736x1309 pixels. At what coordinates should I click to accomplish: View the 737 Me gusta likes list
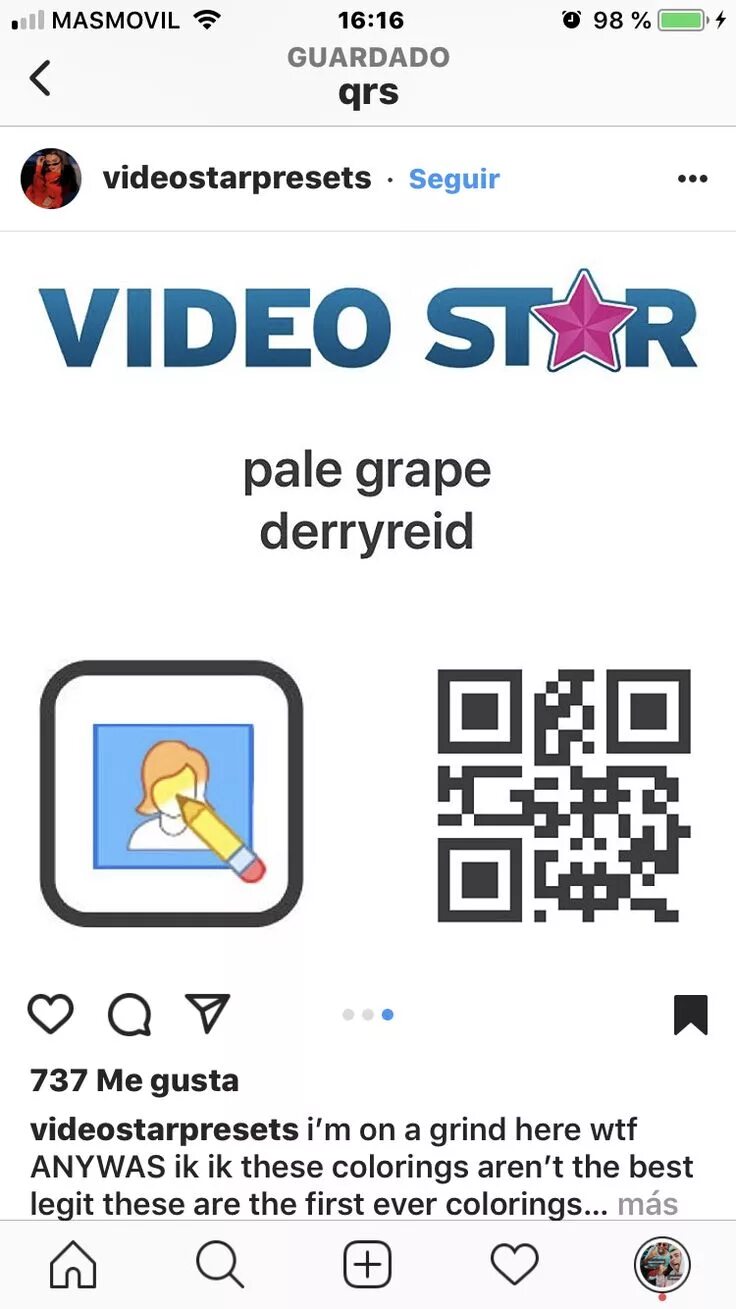pyautogui.click(x=135, y=1080)
